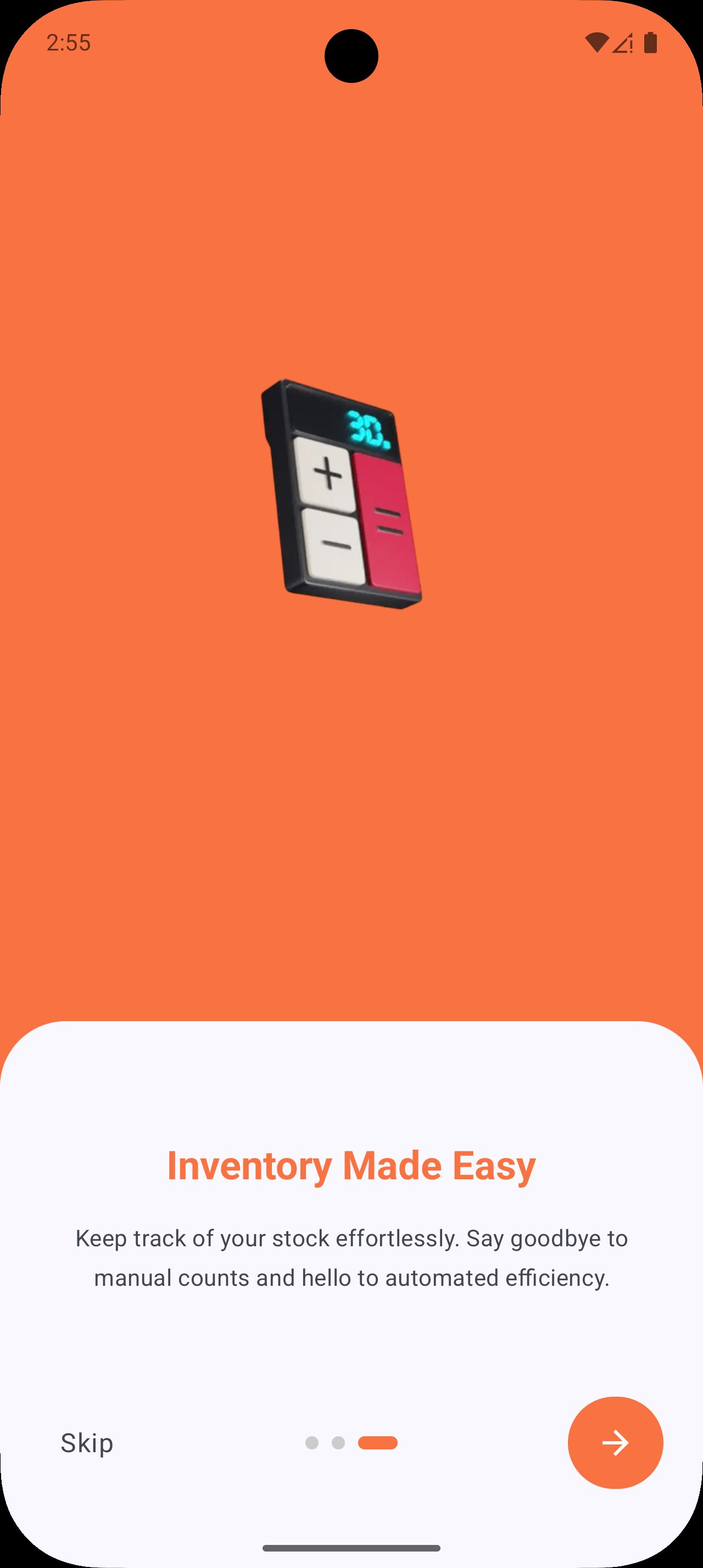
Task: Jump to the second onboarding page dot
Action: pos(338,1443)
